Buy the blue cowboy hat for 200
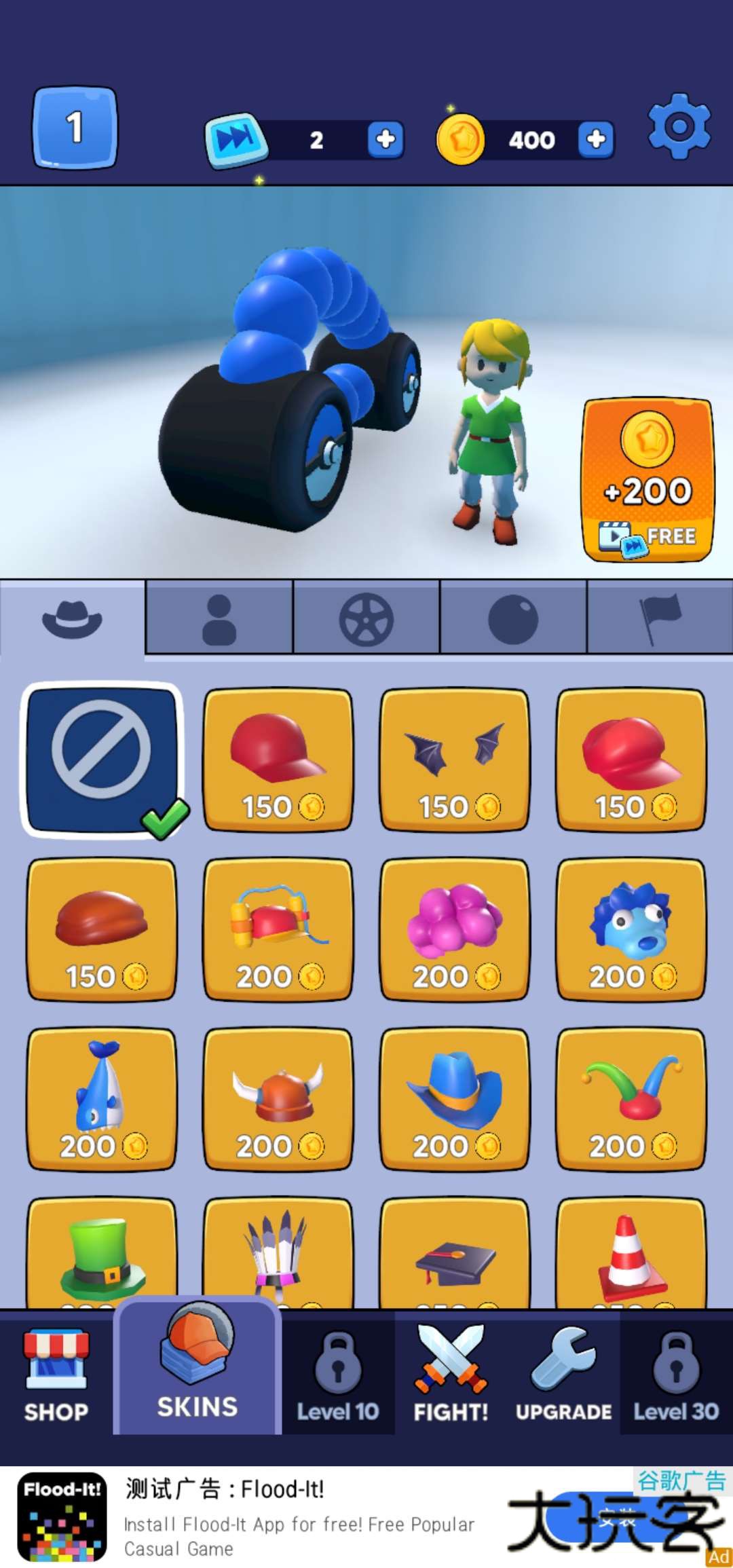 click(455, 1098)
